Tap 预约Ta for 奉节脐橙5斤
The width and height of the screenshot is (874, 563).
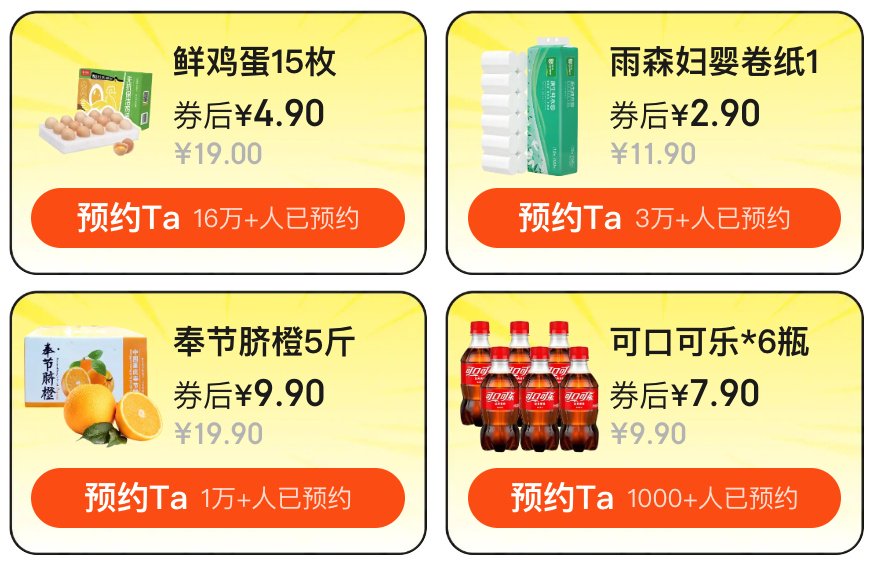(218, 498)
